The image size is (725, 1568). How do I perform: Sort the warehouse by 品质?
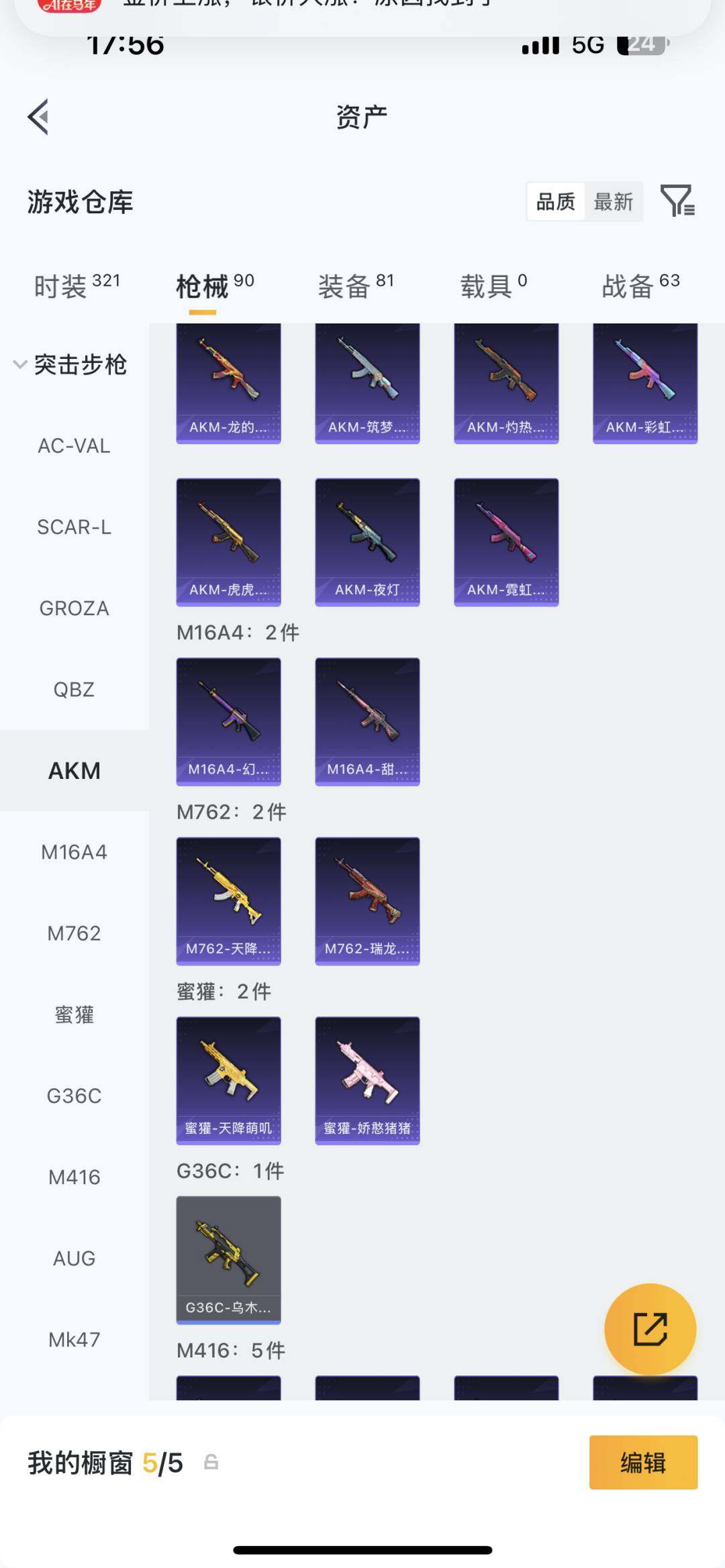(556, 201)
